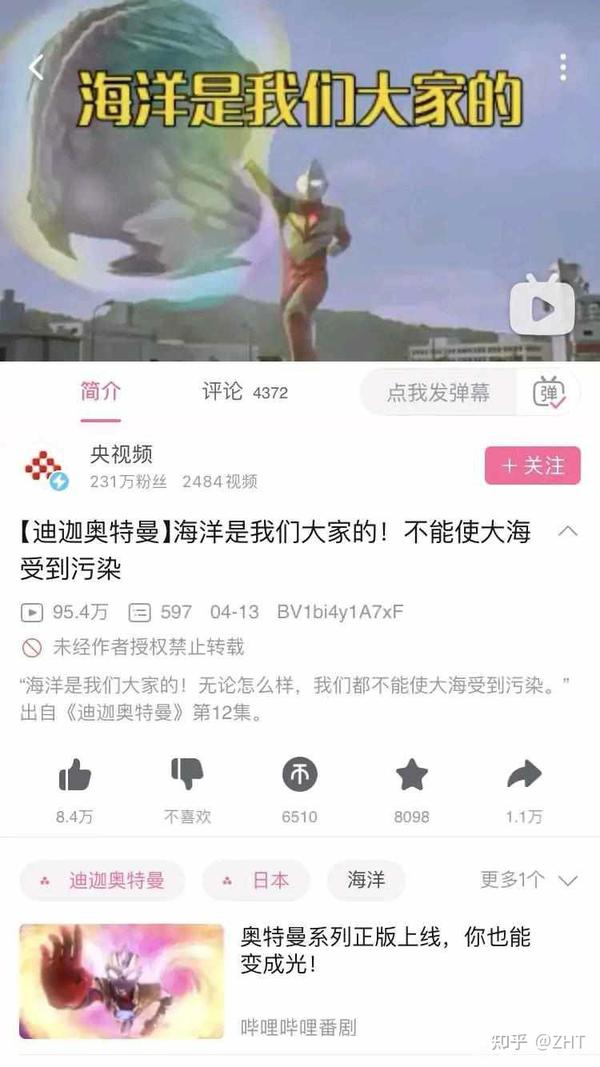
Task: Tap the 不喜欢 dislike icon
Action: (187, 774)
